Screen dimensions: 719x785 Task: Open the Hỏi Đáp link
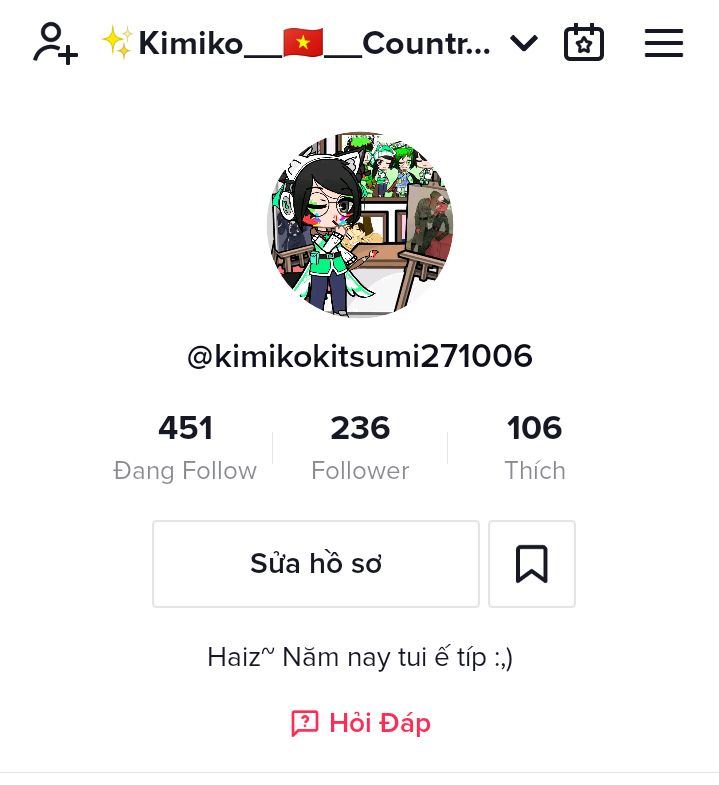360,723
